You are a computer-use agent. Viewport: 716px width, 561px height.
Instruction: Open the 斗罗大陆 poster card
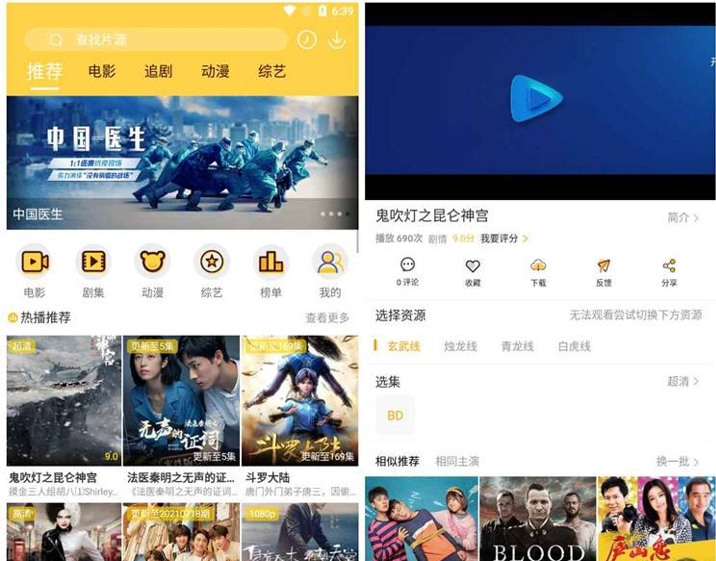pyautogui.click(x=299, y=402)
